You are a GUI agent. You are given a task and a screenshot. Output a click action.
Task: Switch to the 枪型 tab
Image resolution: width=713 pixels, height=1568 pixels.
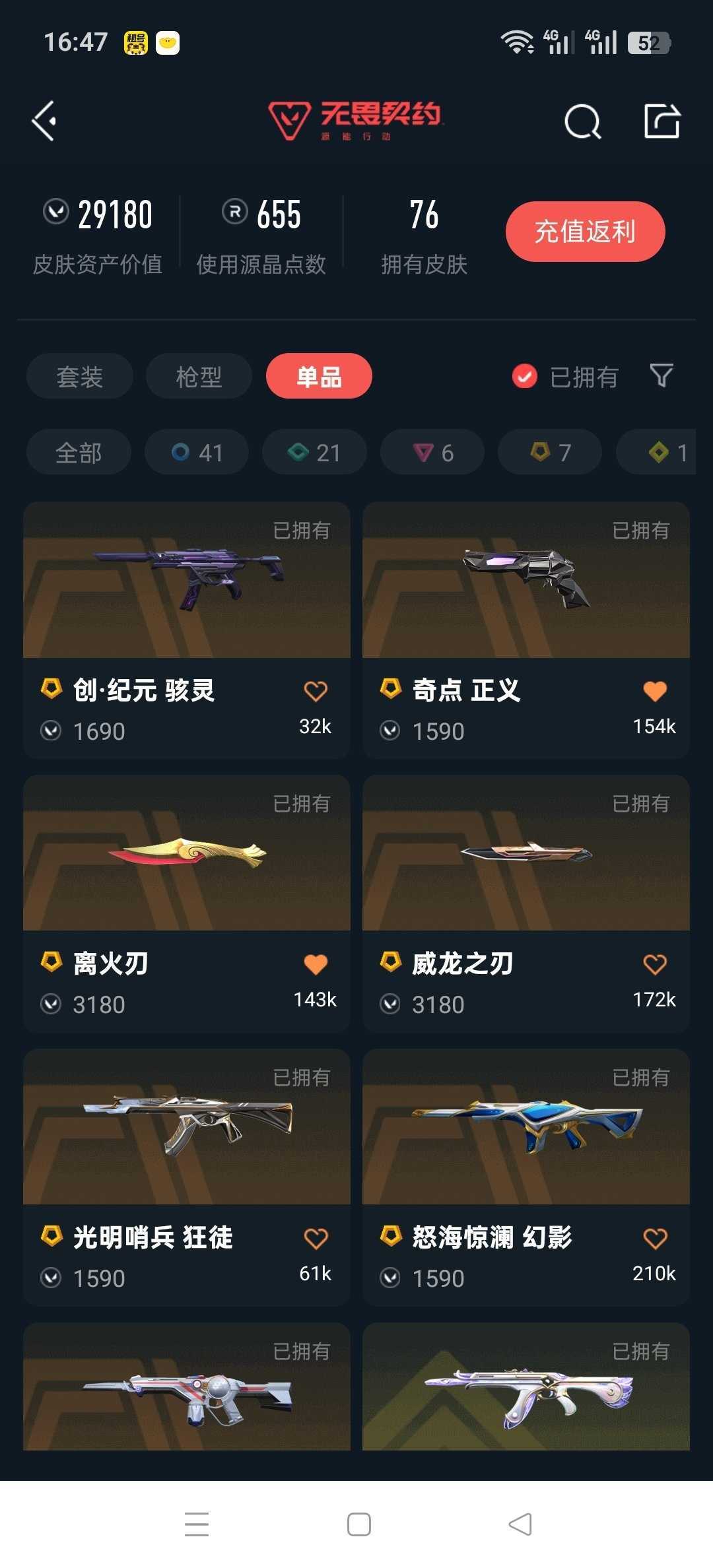point(199,376)
